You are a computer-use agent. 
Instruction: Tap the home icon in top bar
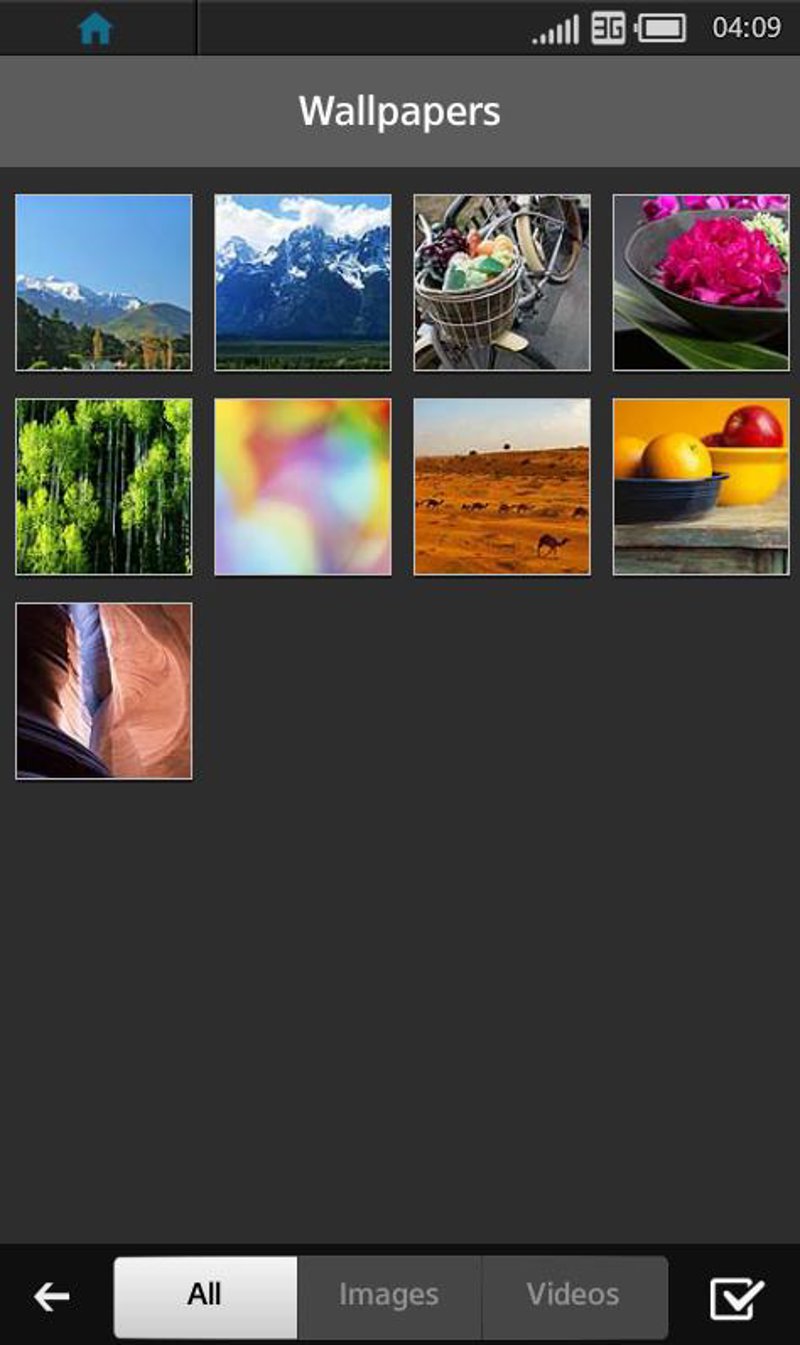(x=96, y=28)
